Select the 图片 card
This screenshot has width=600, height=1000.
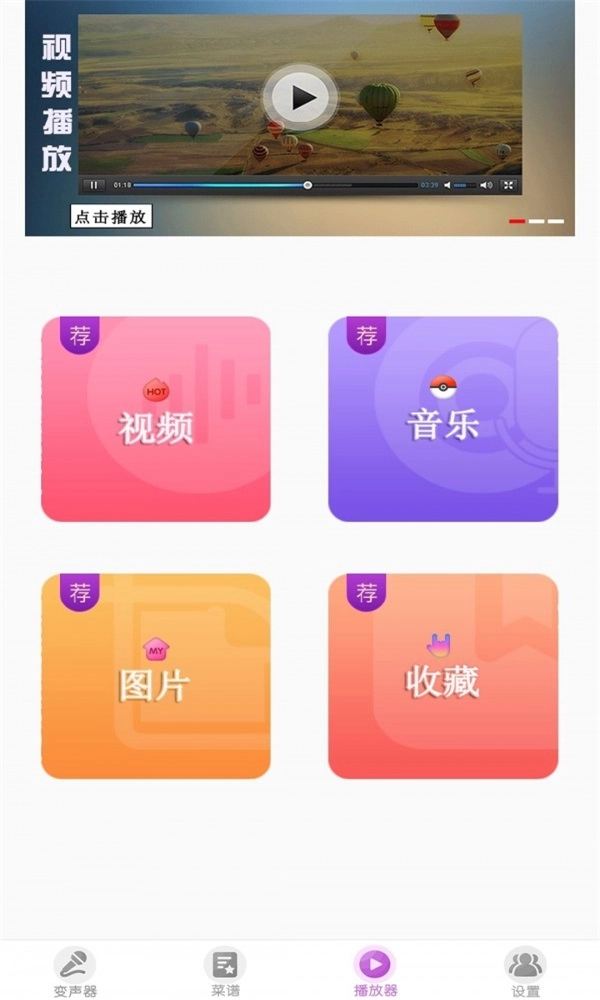pos(156,676)
